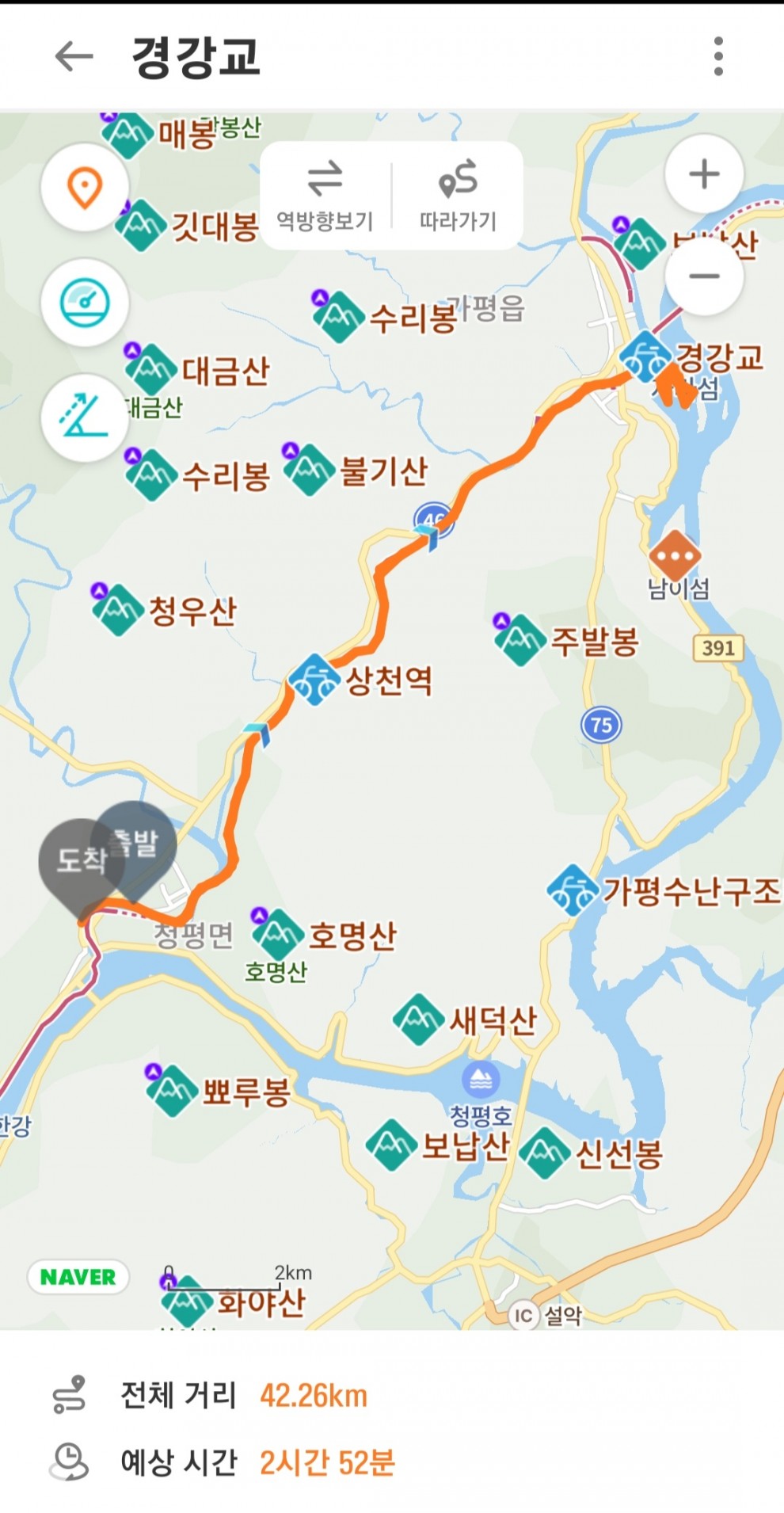Start 따라가기 route following

point(458,196)
